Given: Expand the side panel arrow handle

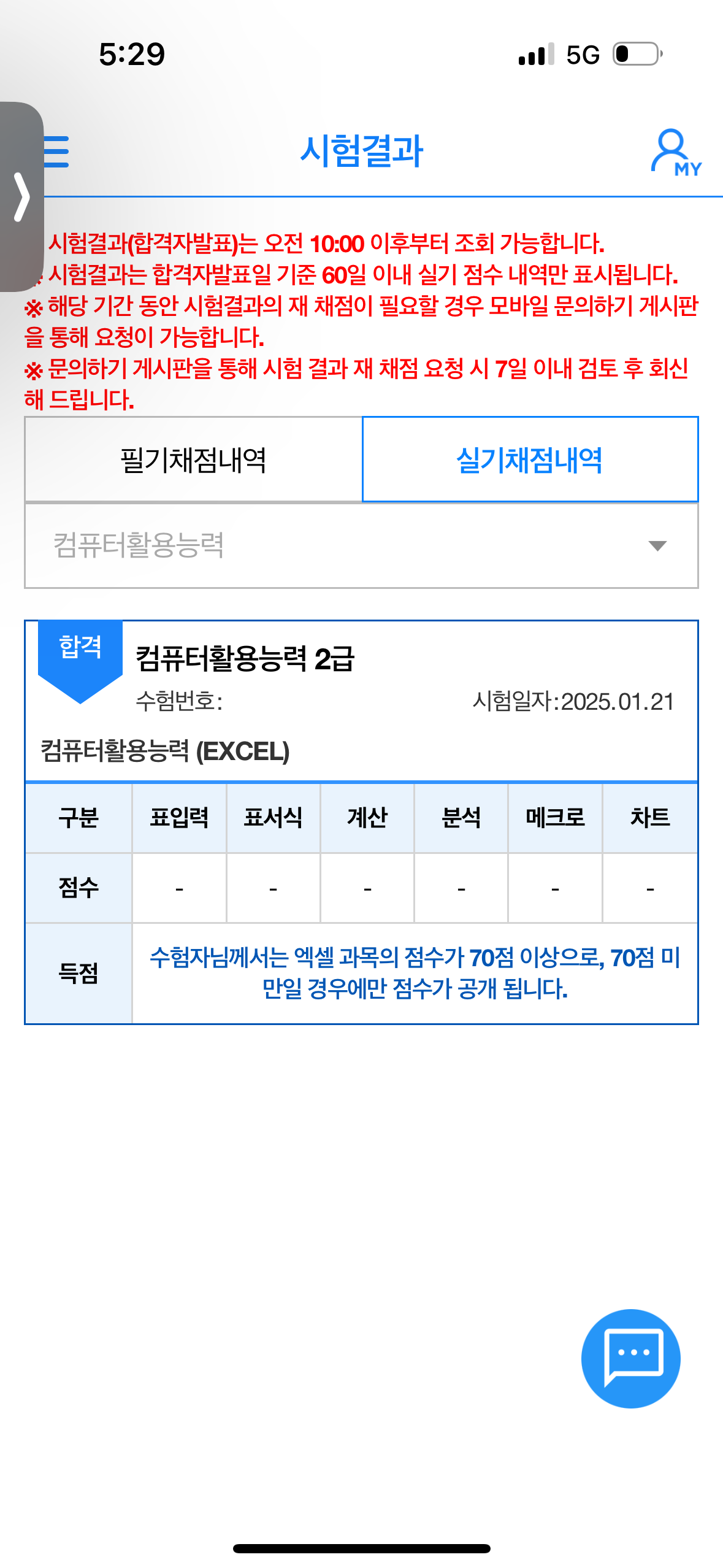Looking at the screenshot, I should click(21, 197).
